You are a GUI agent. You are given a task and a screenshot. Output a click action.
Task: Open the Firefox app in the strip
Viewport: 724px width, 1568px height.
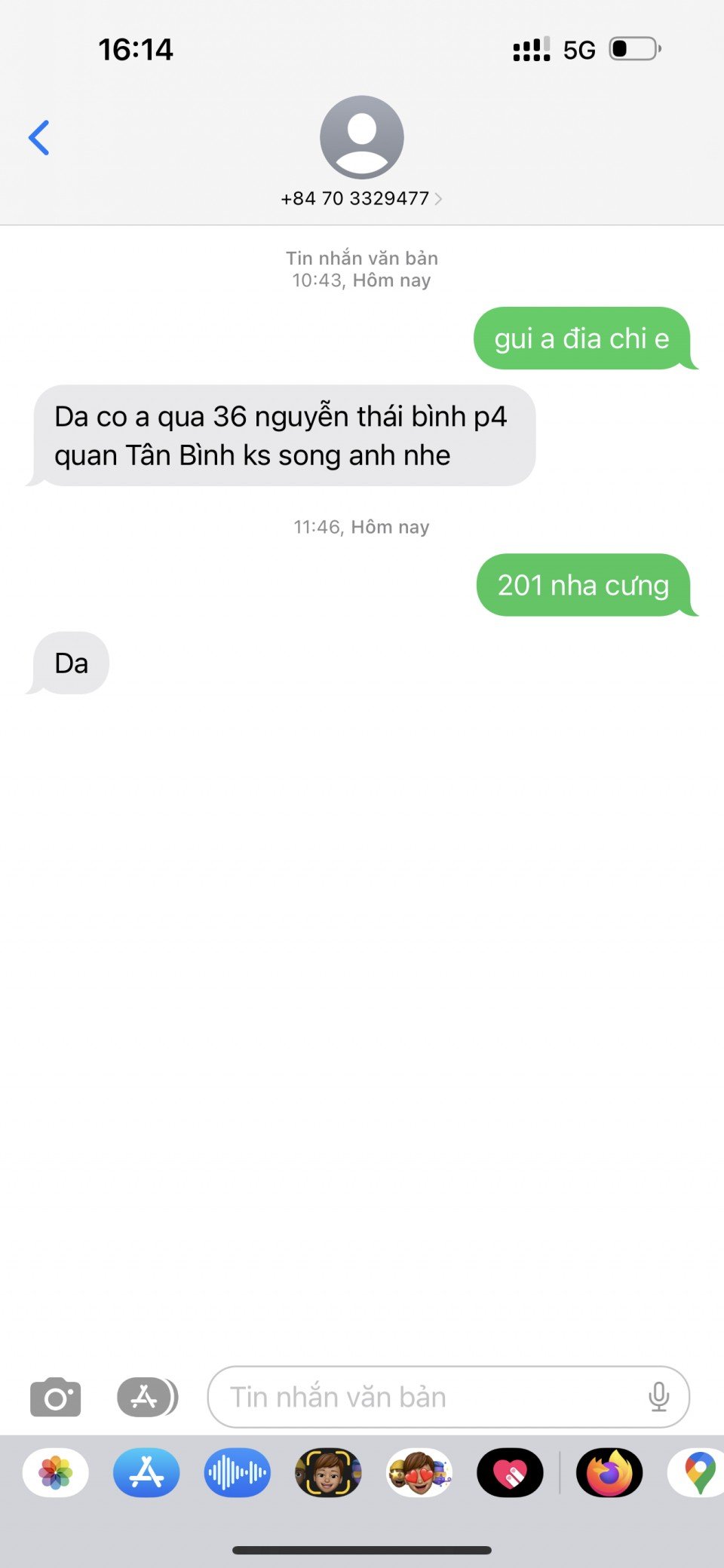[609, 1472]
